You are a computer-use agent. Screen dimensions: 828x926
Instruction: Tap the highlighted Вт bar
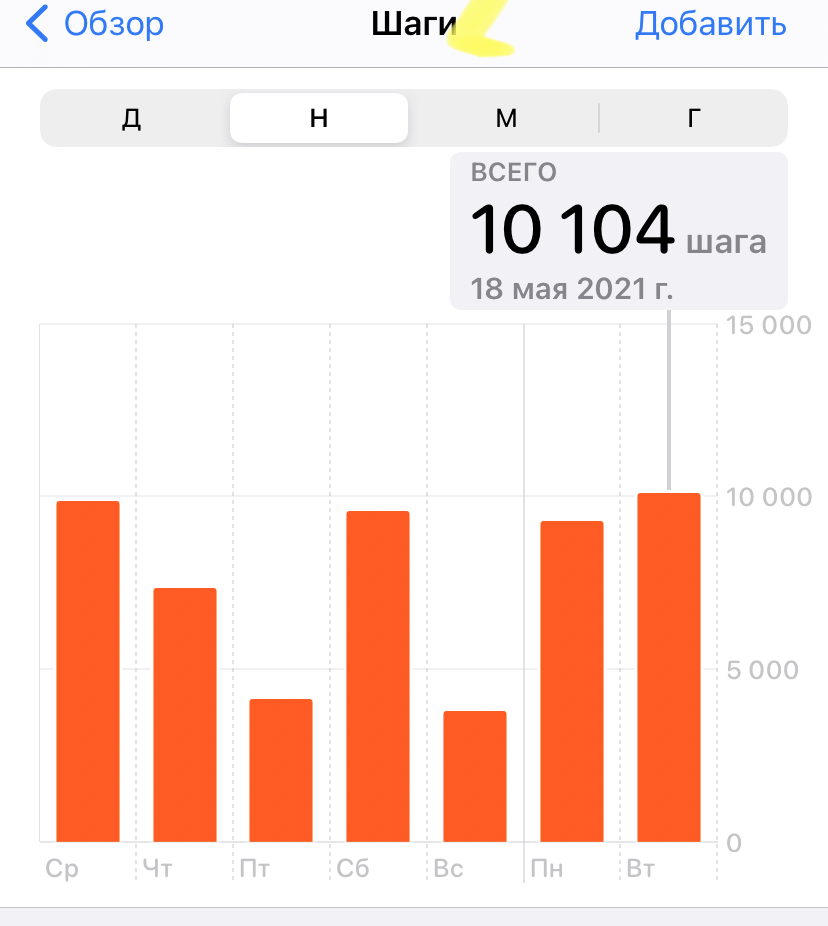tap(669, 667)
